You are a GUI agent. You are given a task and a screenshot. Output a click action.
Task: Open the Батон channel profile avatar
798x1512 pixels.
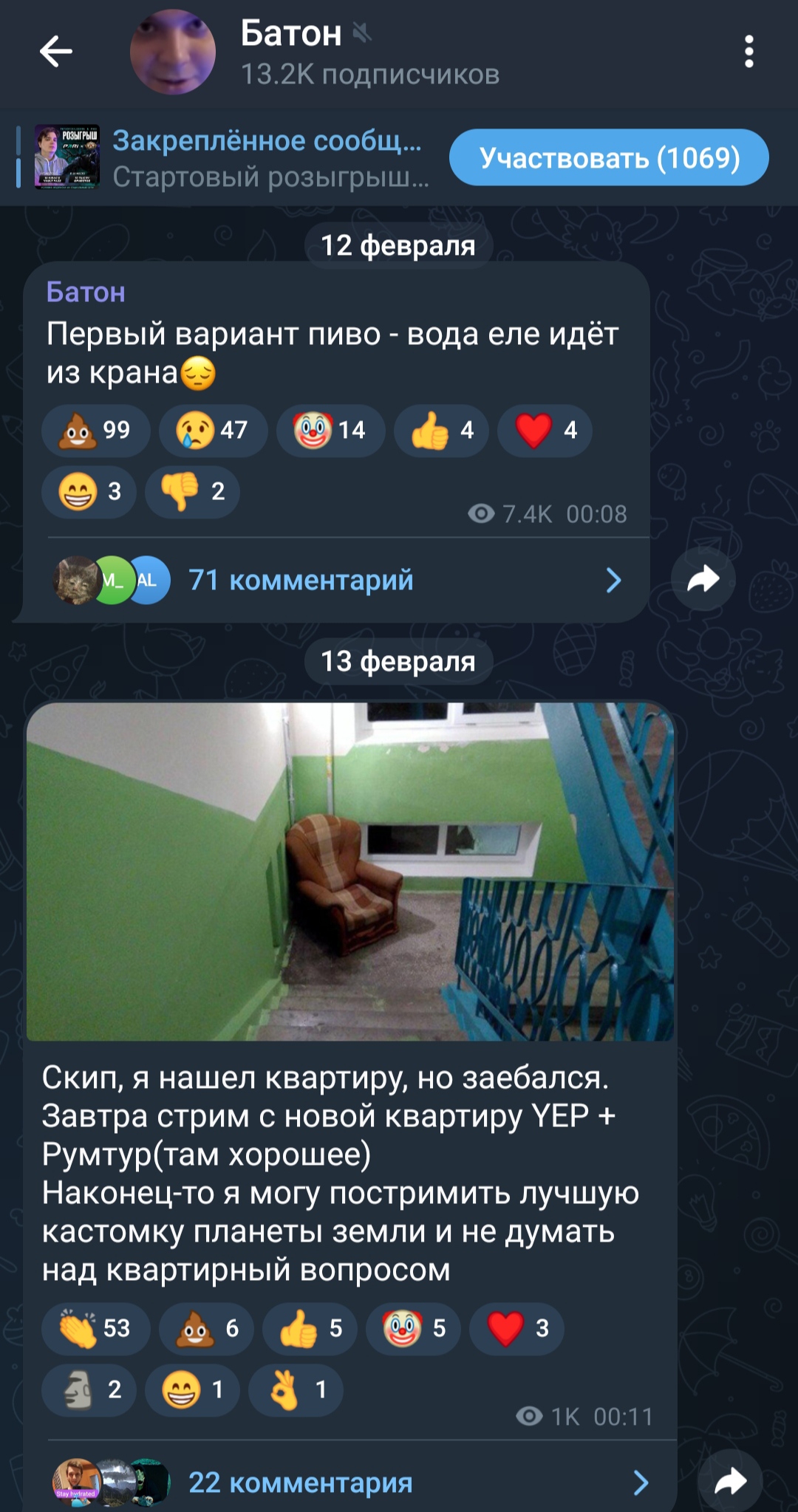coord(173,52)
